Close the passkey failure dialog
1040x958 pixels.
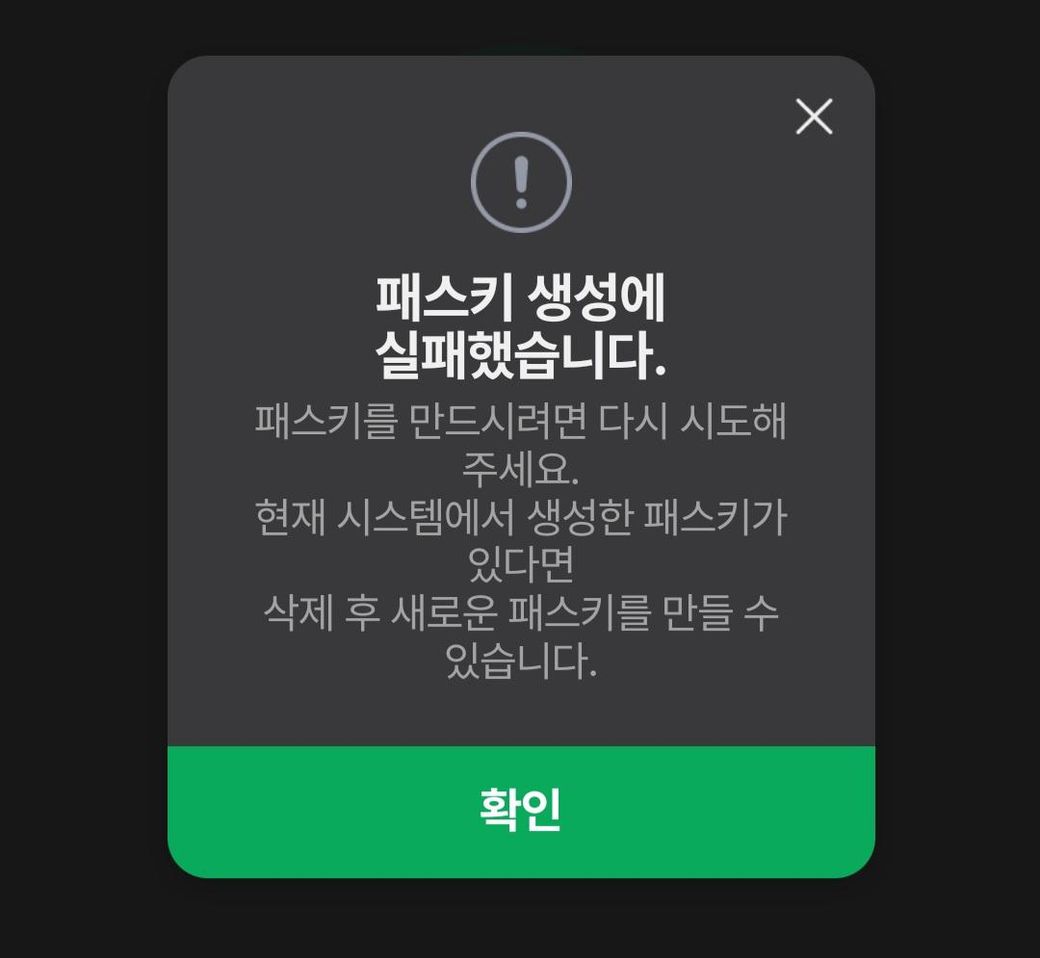pos(814,117)
